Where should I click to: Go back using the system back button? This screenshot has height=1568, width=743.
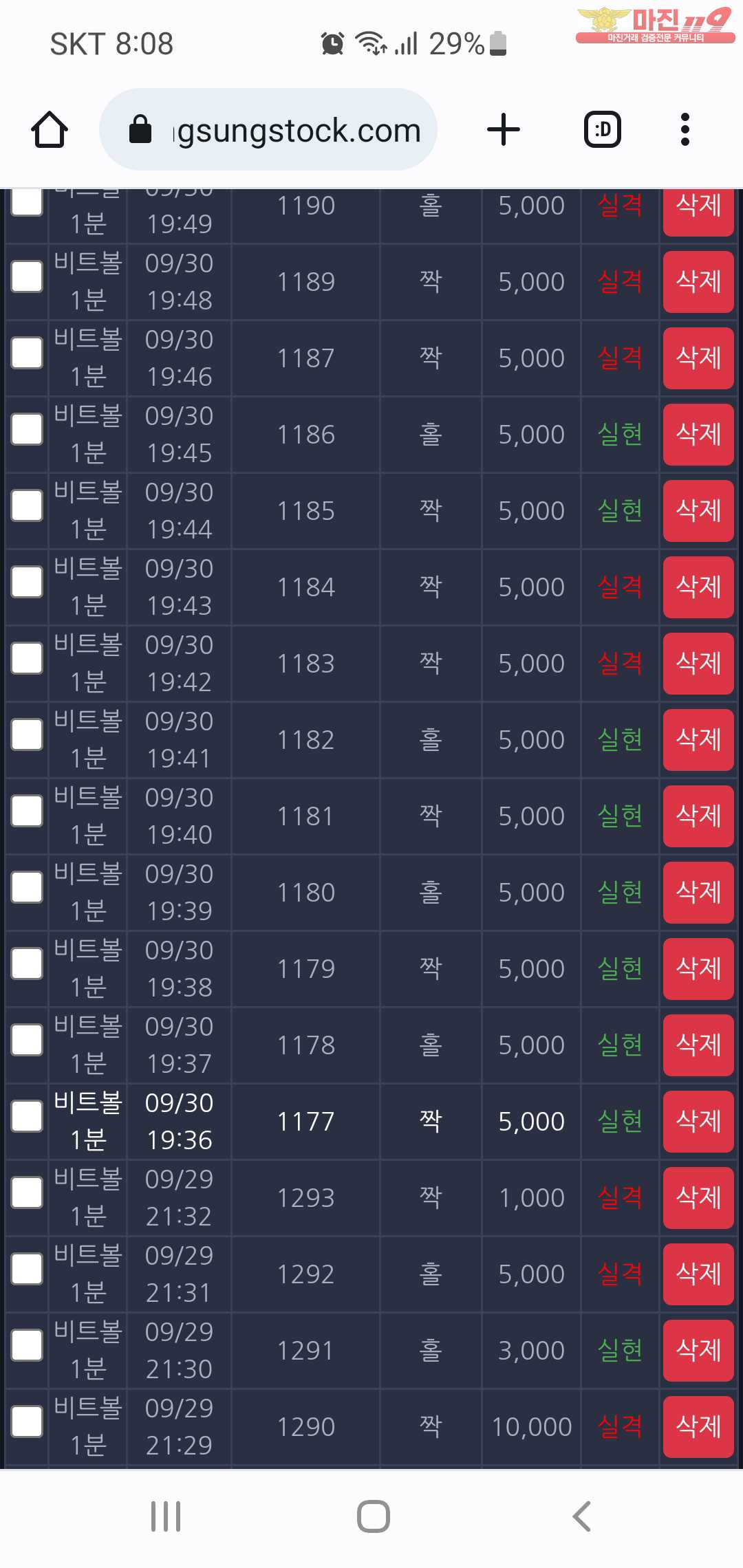[582, 1516]
